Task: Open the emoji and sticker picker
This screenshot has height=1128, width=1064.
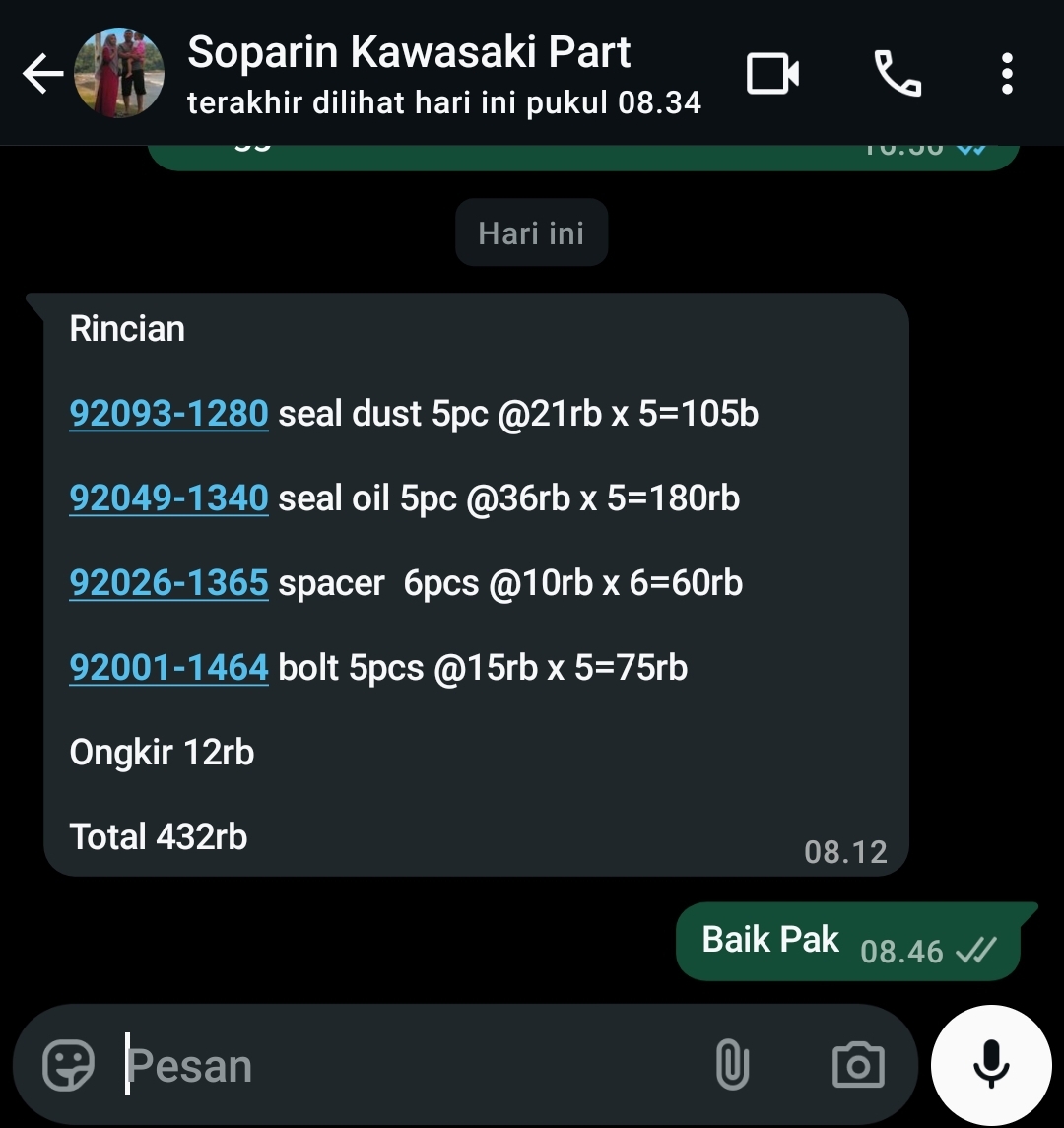Action: tap(69, 1065)
